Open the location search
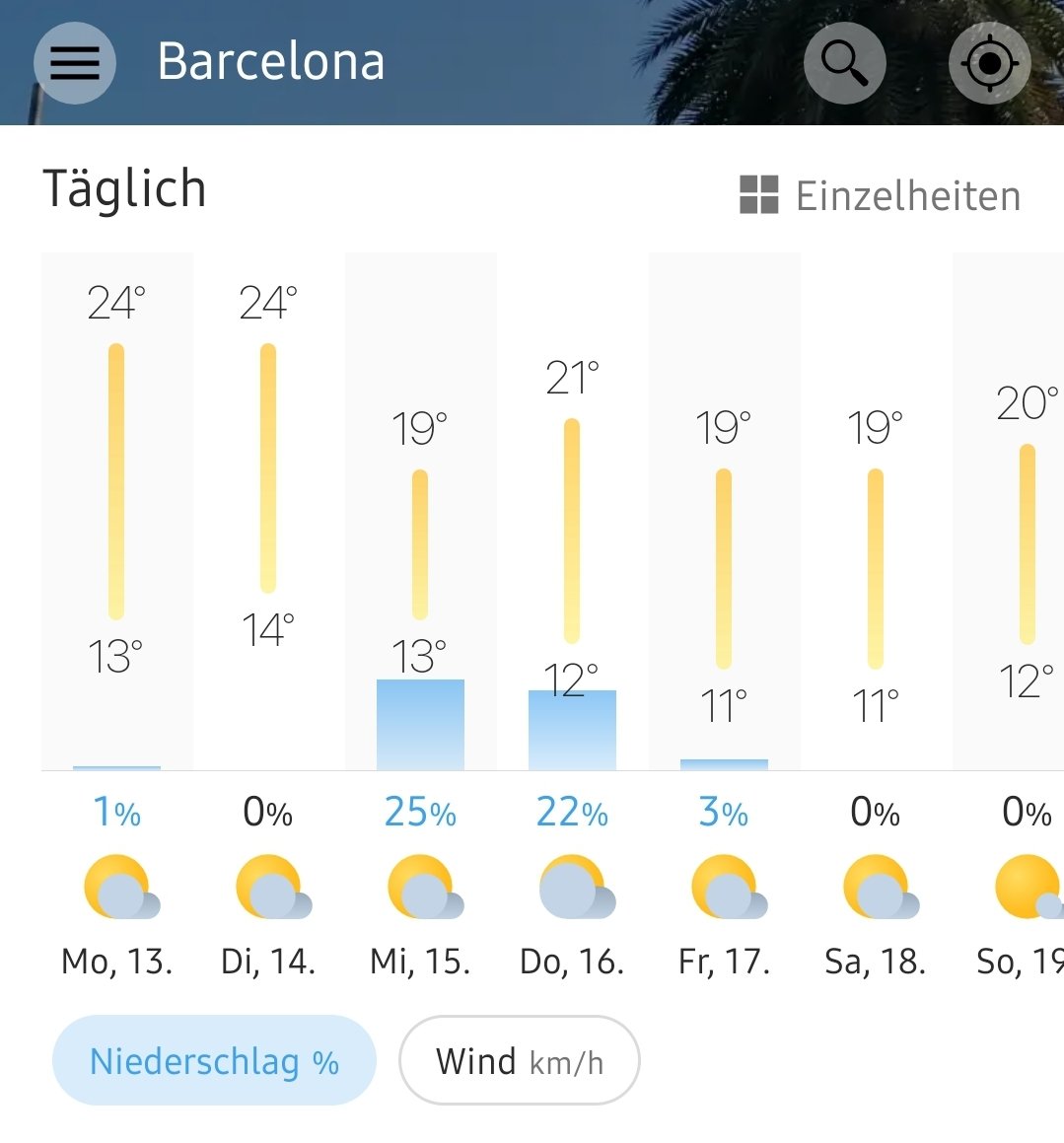Image resolution: width=1064 pixels, height=1143 pixels. pyautogui.click(x=844, y=63)
